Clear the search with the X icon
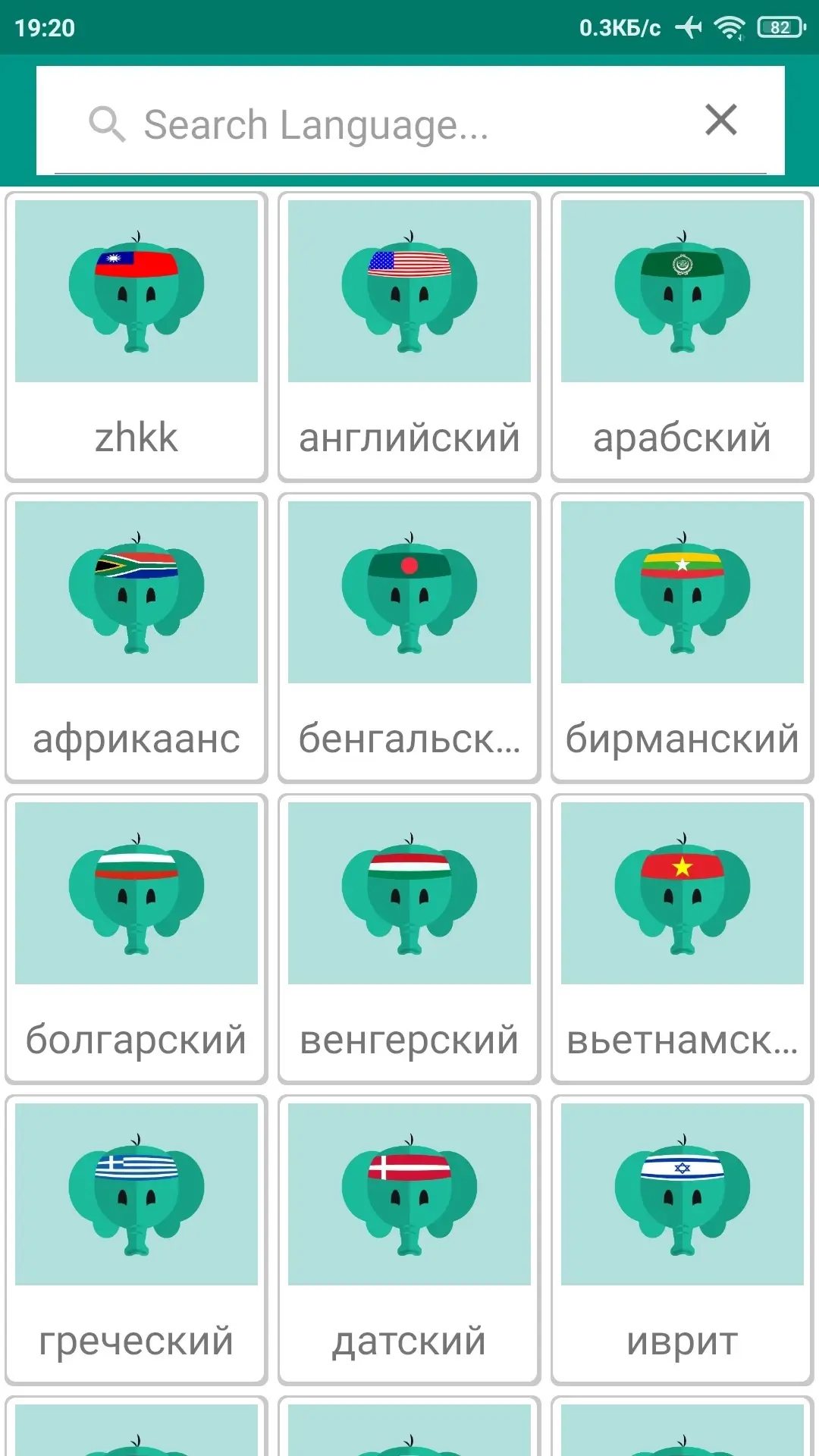This screenshot has height=1456, width=819. [x=720, y=120]
